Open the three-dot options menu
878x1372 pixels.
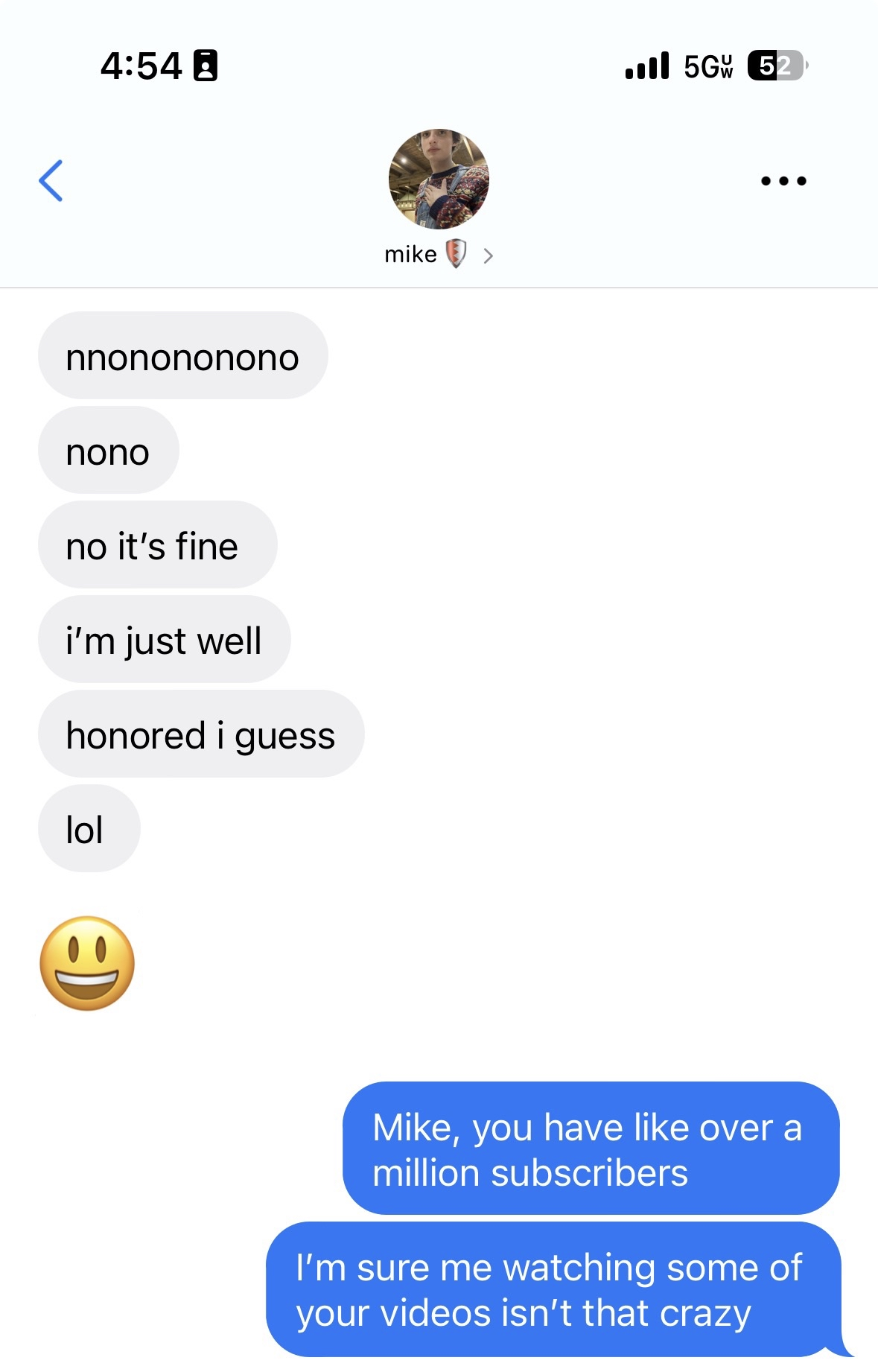click(x=783, y=181)
